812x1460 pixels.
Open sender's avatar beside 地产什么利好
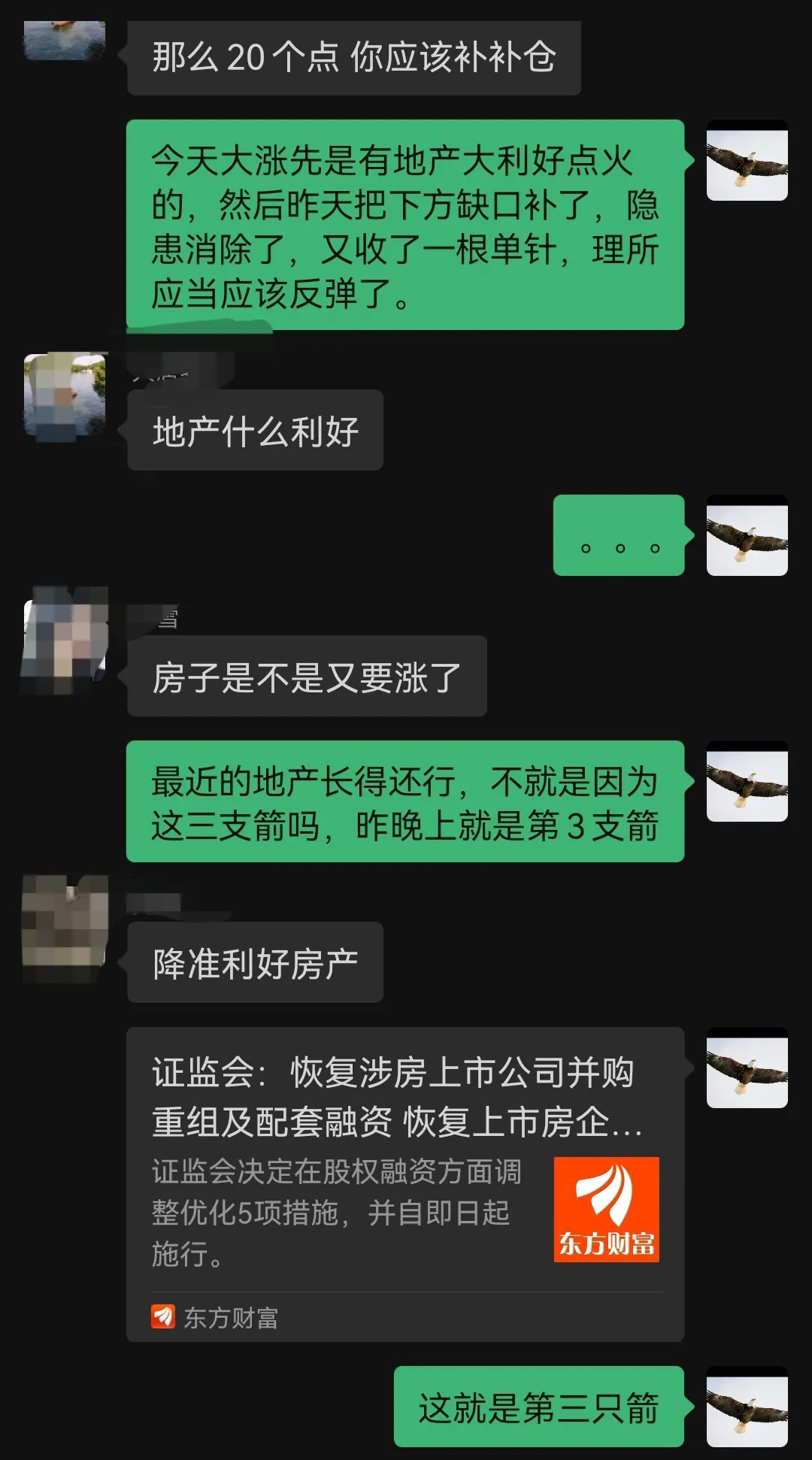pos(65,395)
